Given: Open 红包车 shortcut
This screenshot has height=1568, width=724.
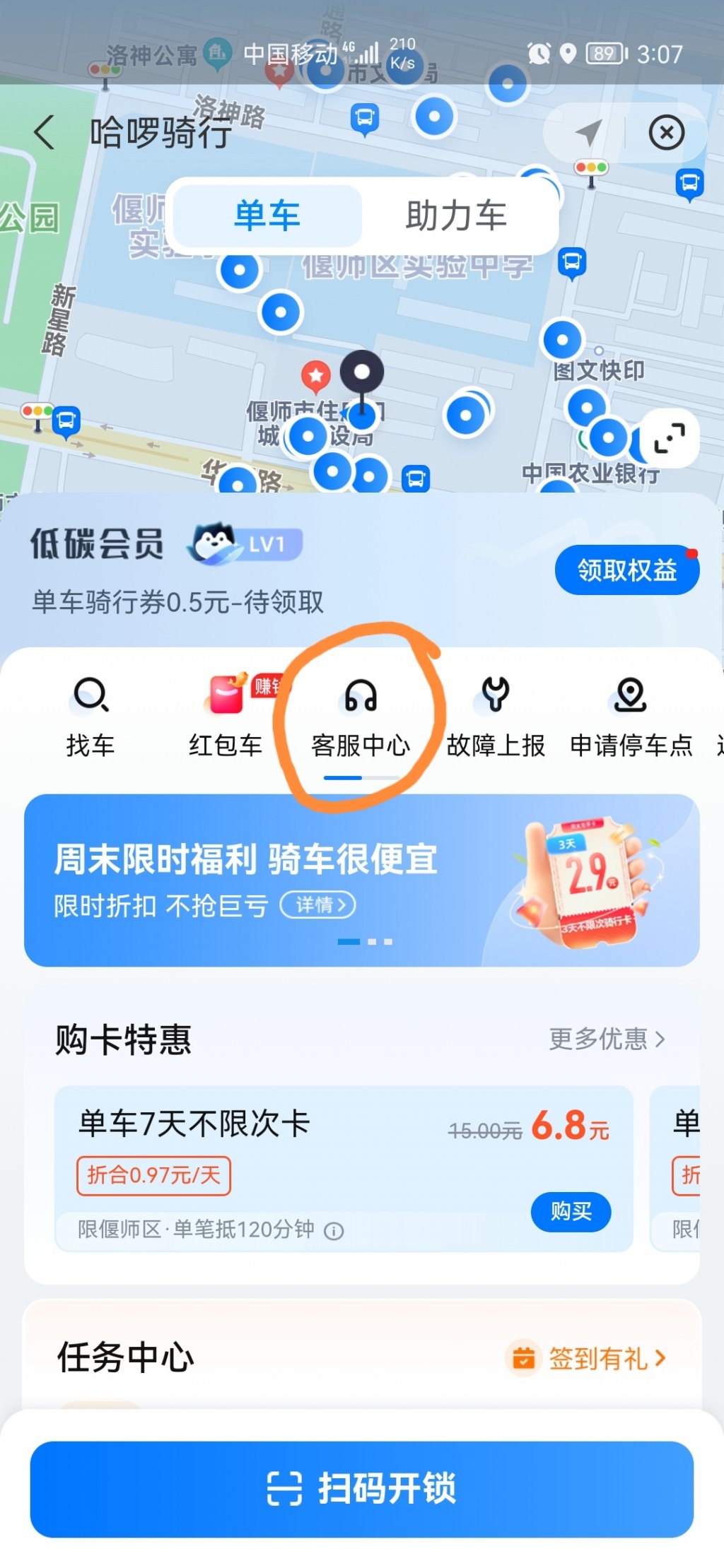Looking at the screenshot, I should pos(226,716).
